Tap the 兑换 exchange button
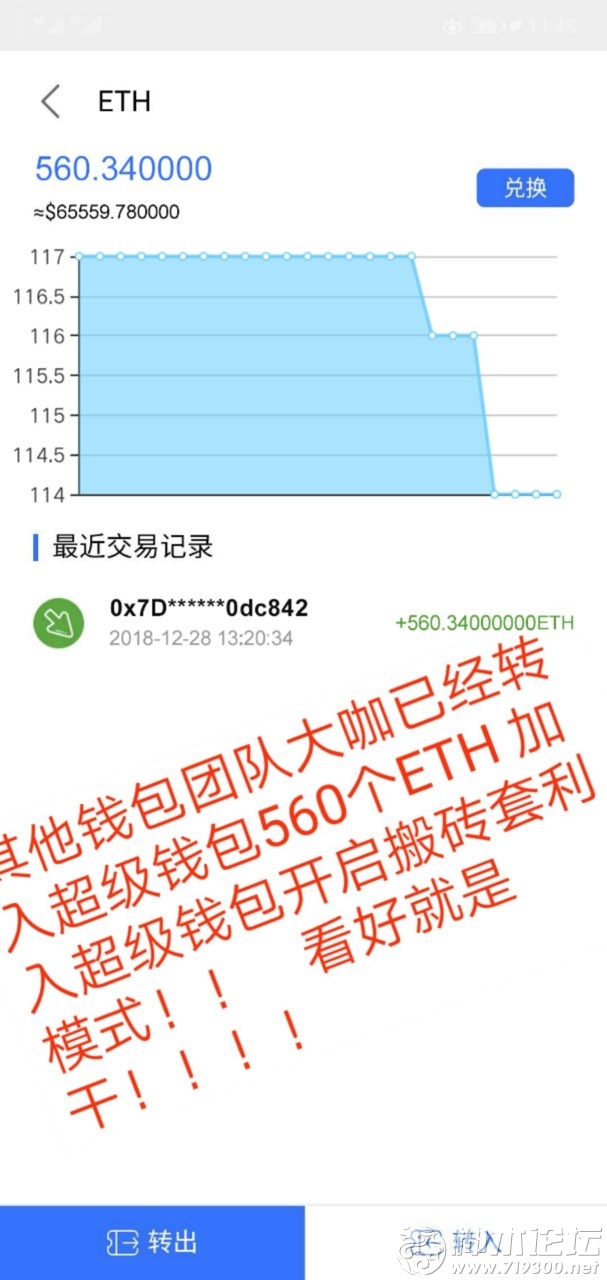This screenshot has width=607, height=1280. point(525,188)
